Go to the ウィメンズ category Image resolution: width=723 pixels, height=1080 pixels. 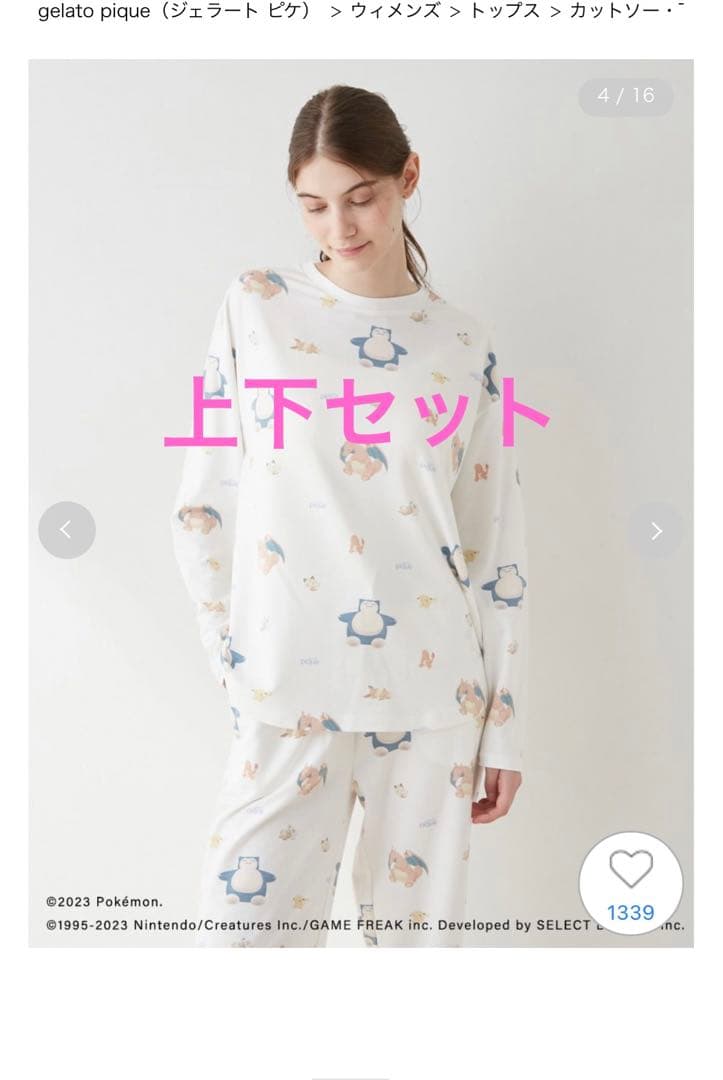(393, 13)
